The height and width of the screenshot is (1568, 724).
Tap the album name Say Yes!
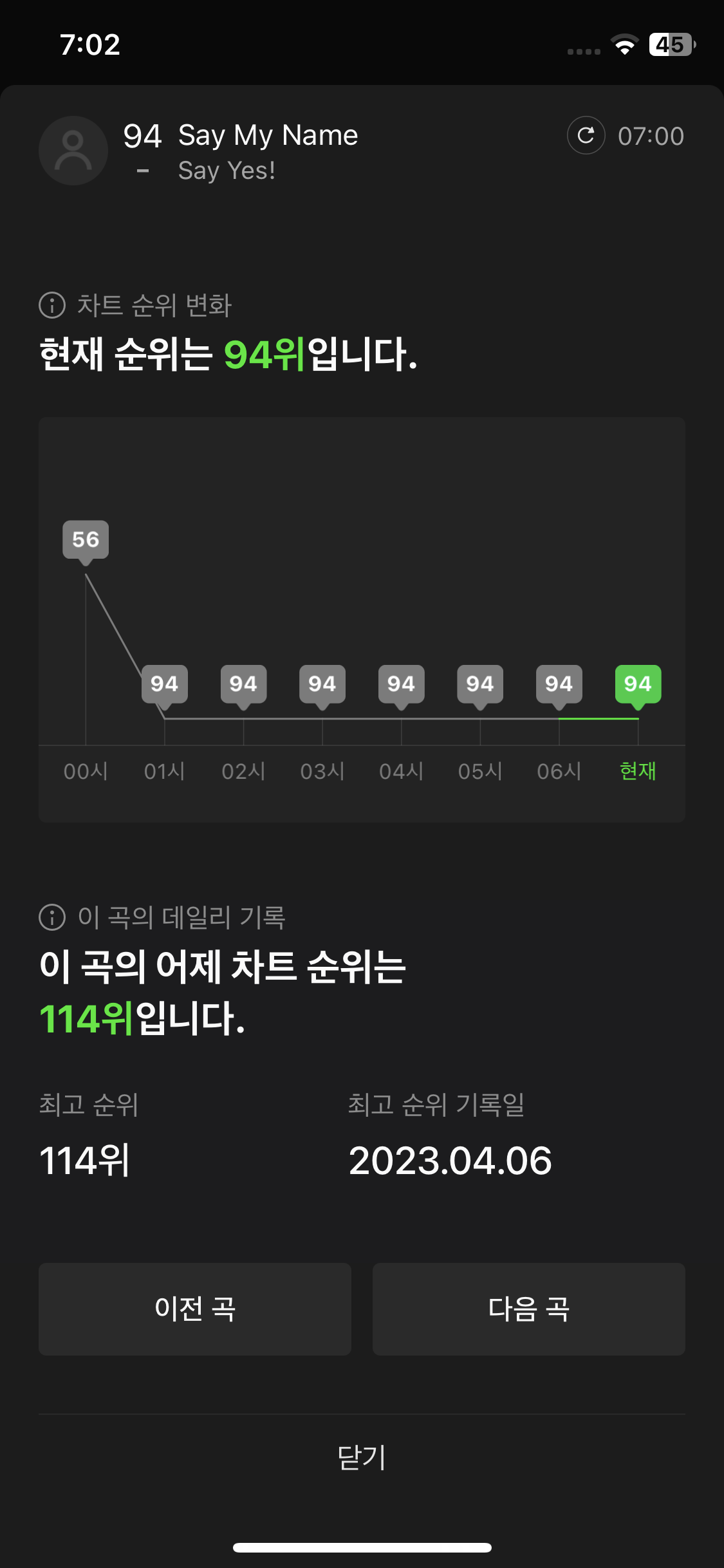point(226,170)
